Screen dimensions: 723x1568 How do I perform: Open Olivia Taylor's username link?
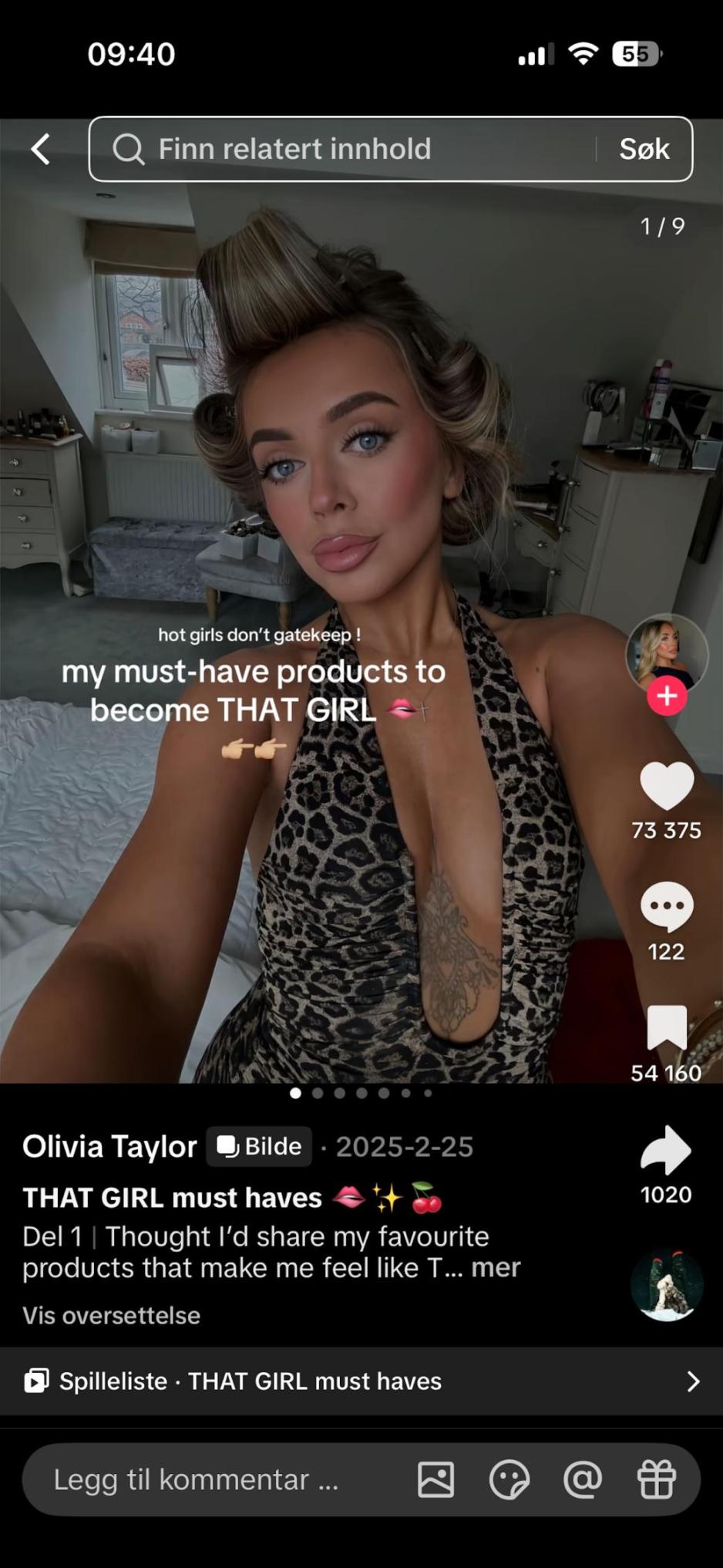(x=109, y=1146)
